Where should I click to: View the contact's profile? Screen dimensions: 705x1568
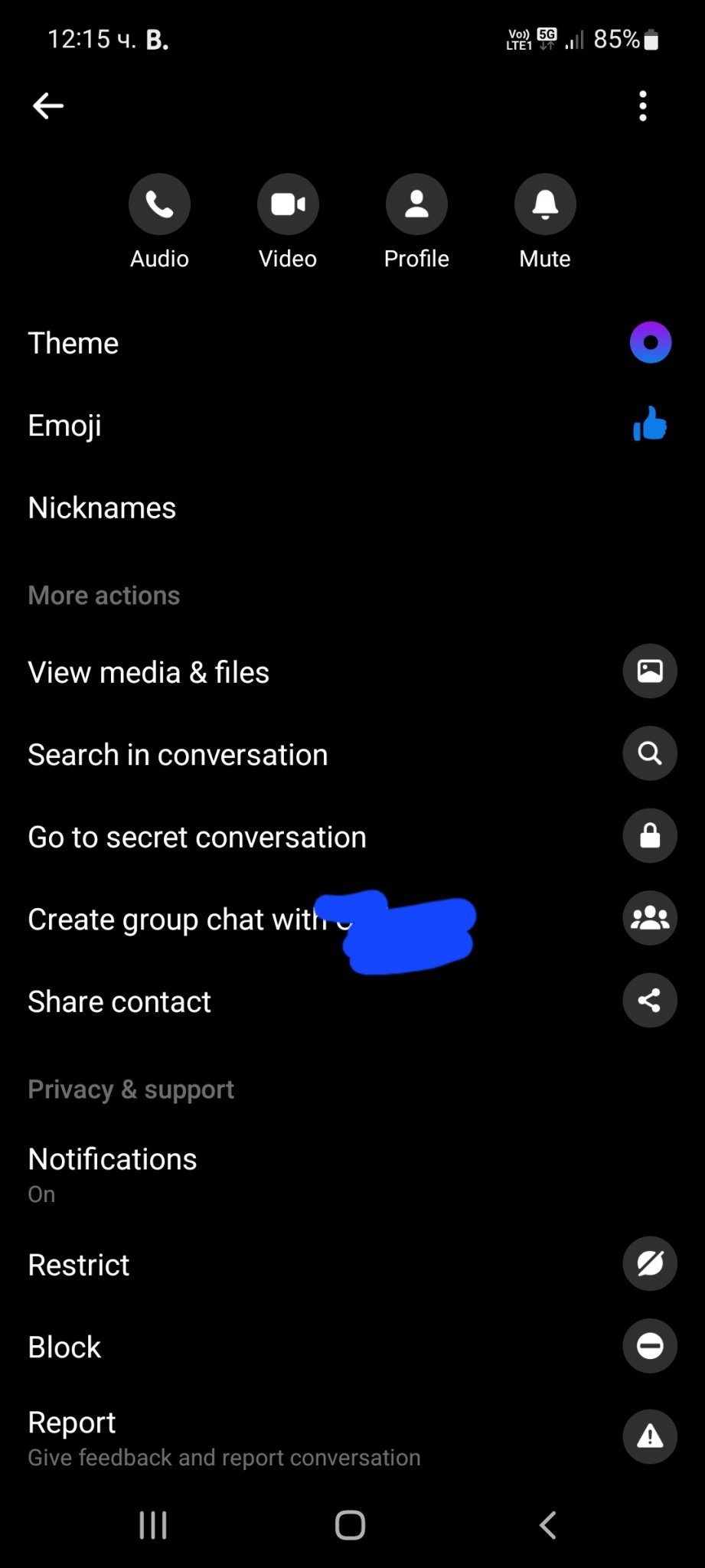(416, 204)
